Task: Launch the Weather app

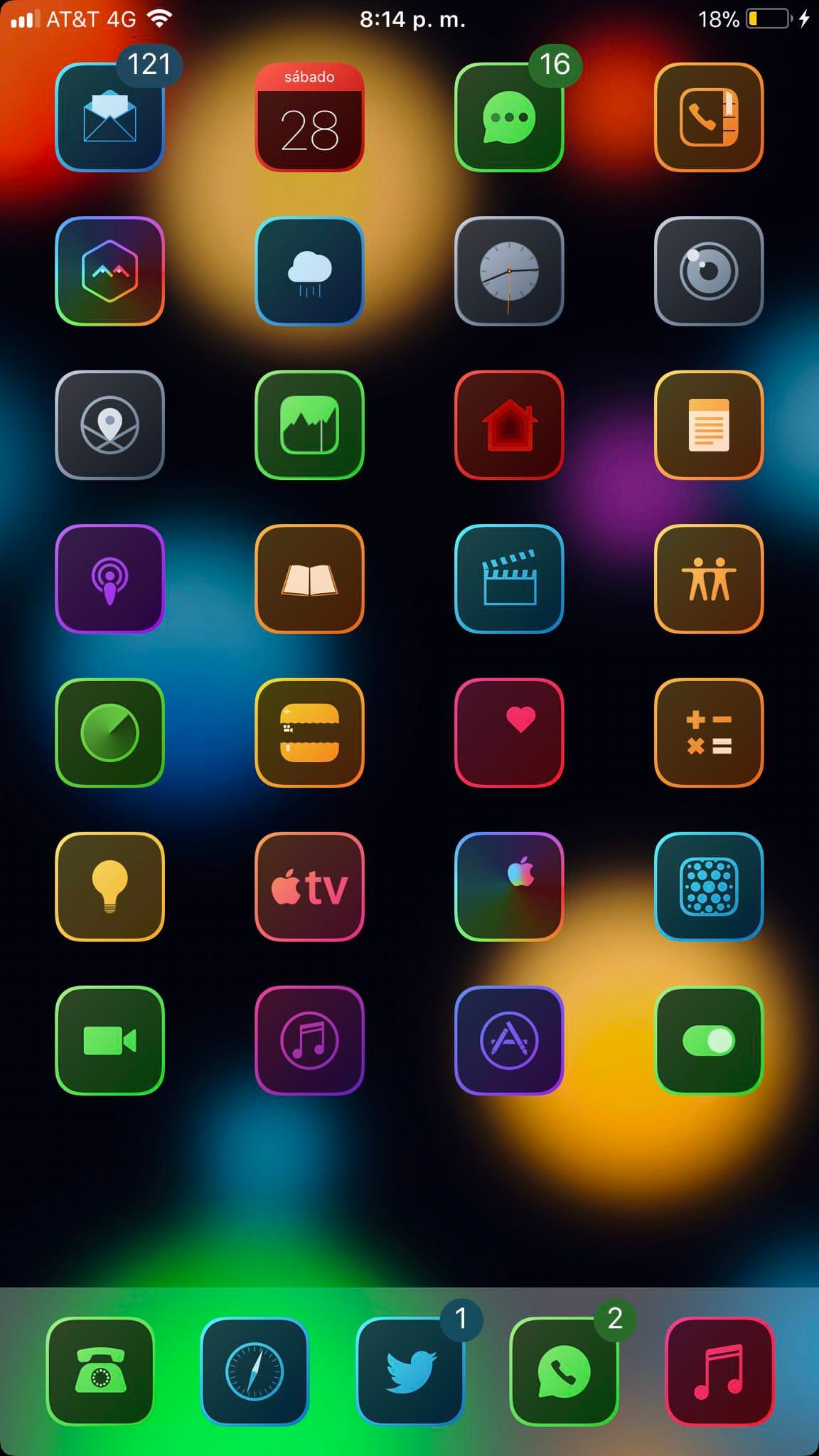Action: (309, 271)
